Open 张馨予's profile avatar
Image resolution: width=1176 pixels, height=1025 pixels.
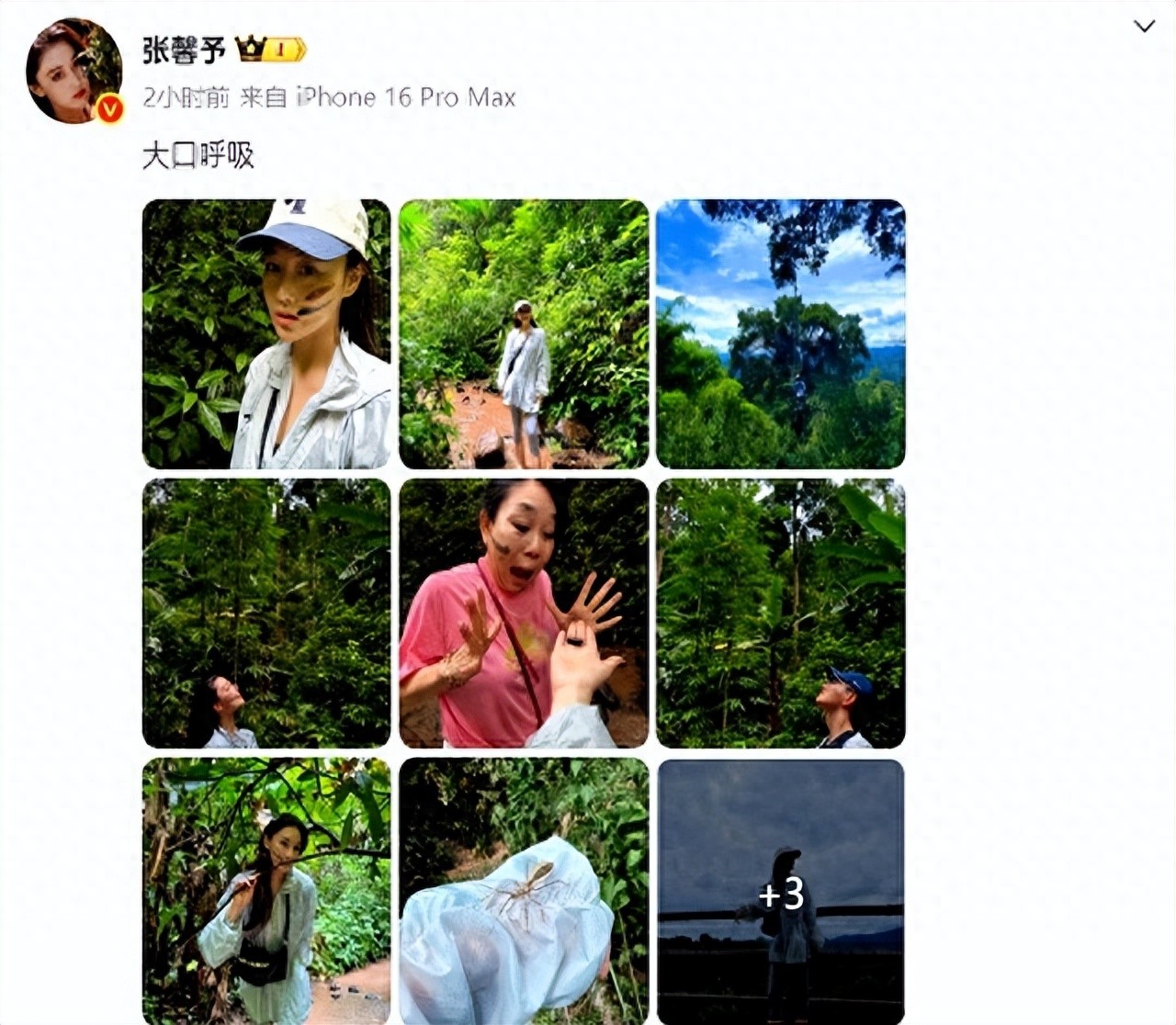click(73, 70)
